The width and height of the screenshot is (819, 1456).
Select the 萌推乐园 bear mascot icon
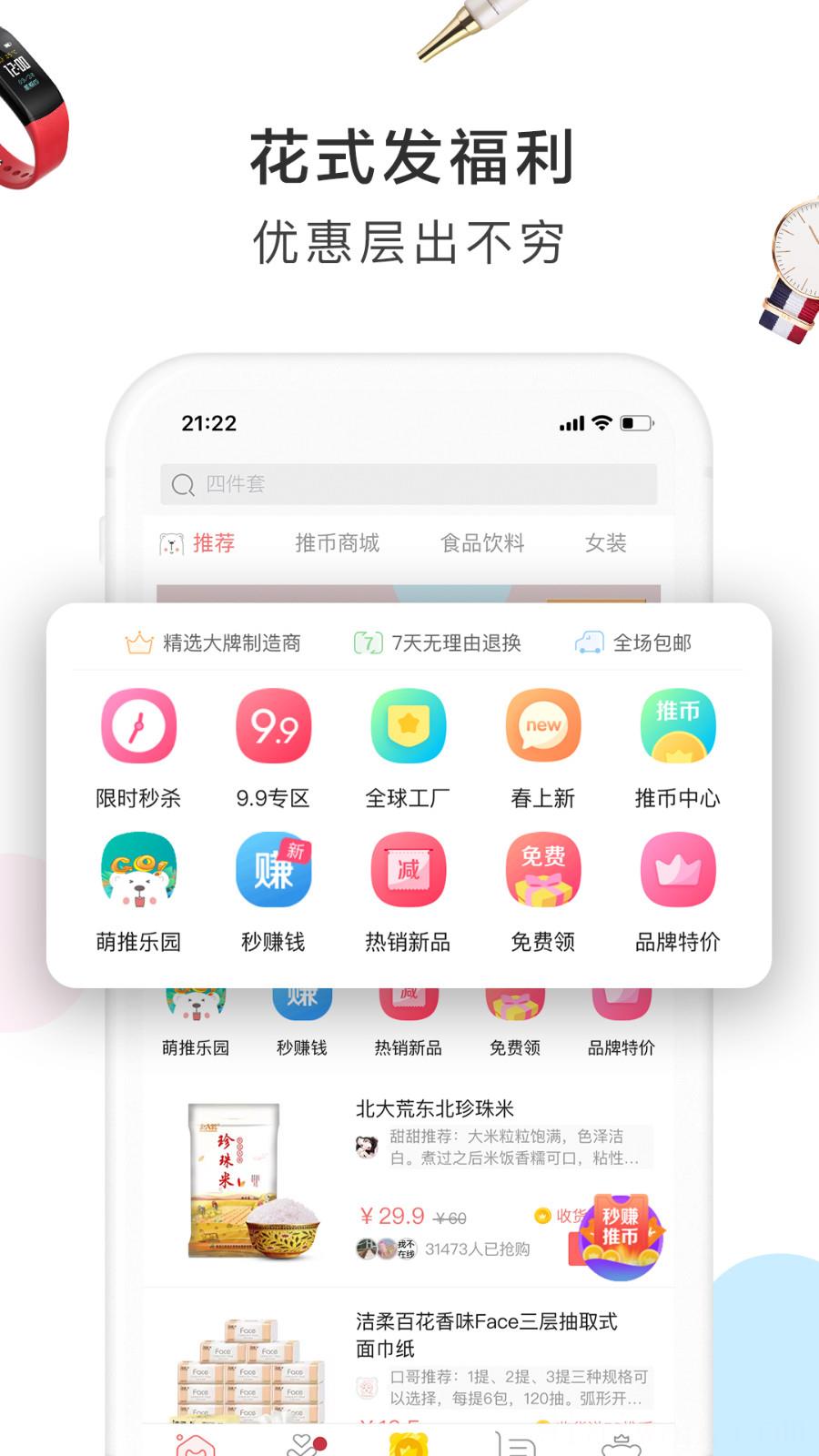[138, 872]
